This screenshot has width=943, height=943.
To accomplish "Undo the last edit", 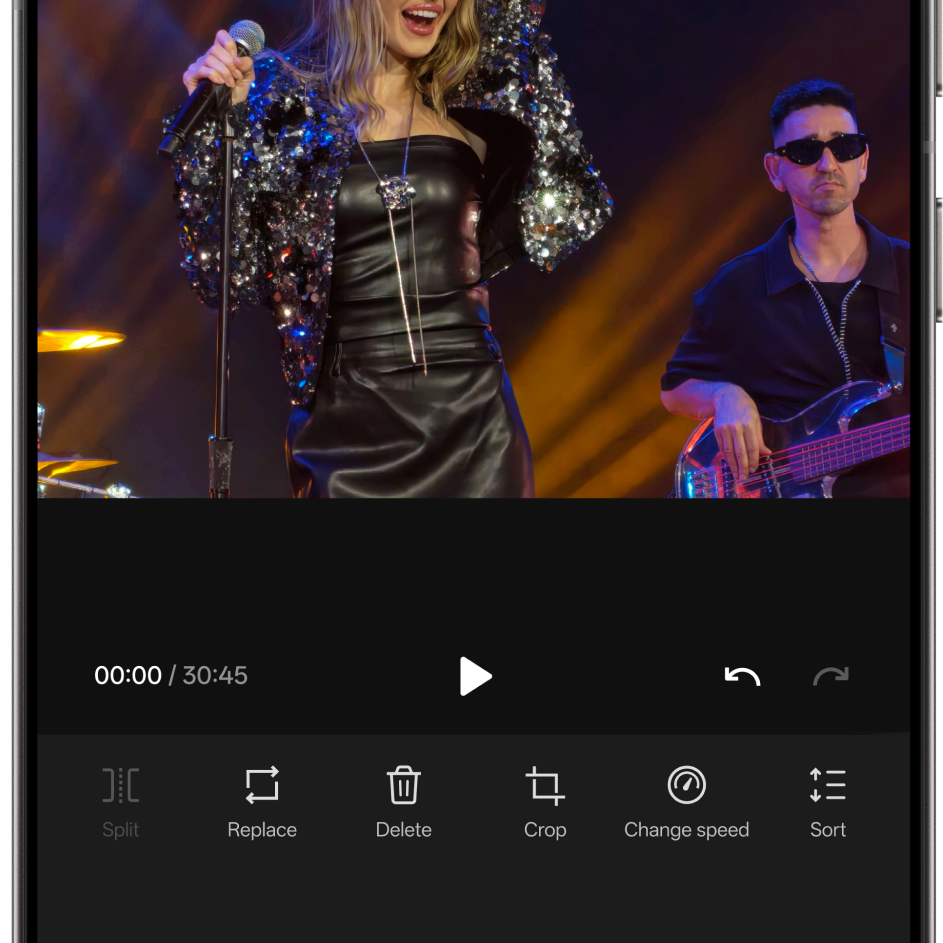I will (742, 677).
